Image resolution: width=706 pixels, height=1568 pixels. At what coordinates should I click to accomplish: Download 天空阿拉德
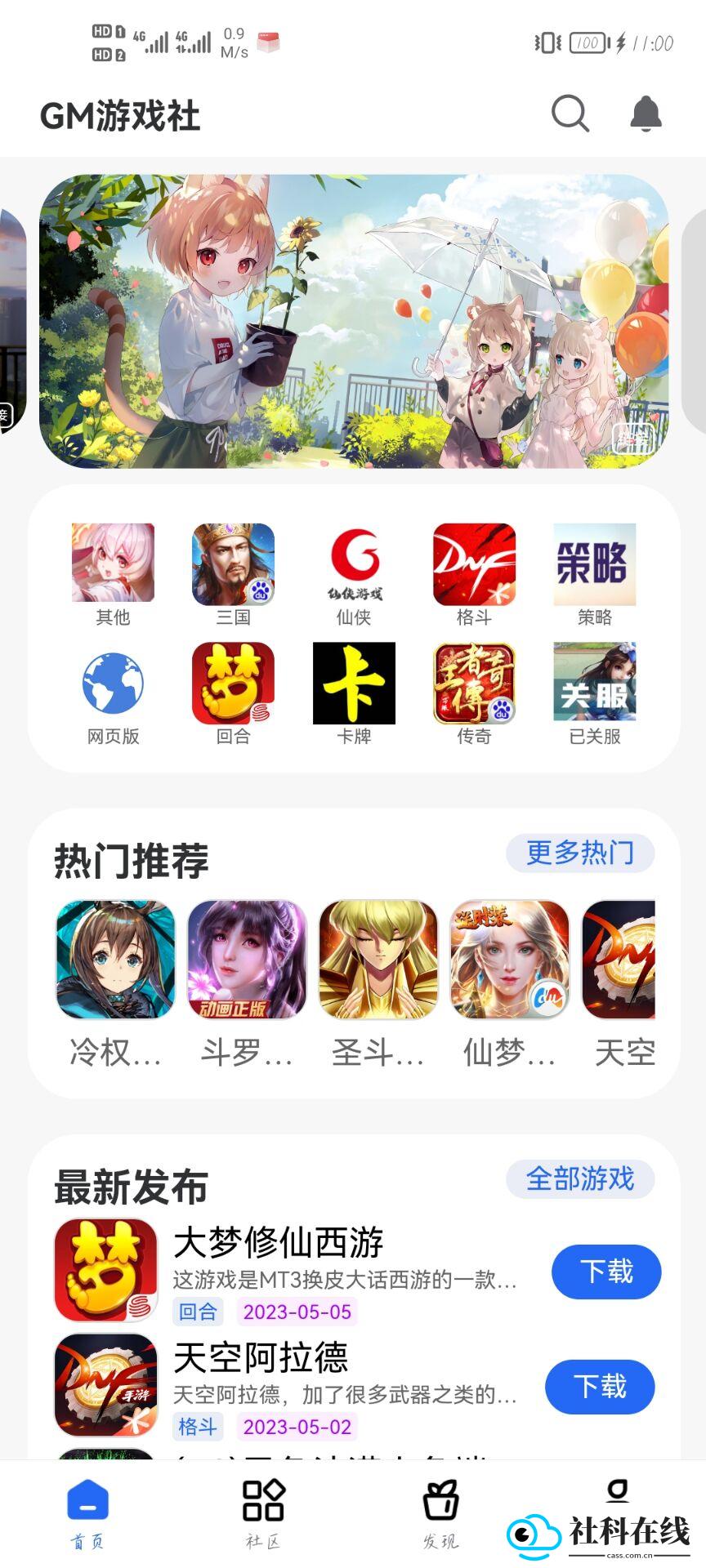pyautogui.click(x=600, y=1387)
